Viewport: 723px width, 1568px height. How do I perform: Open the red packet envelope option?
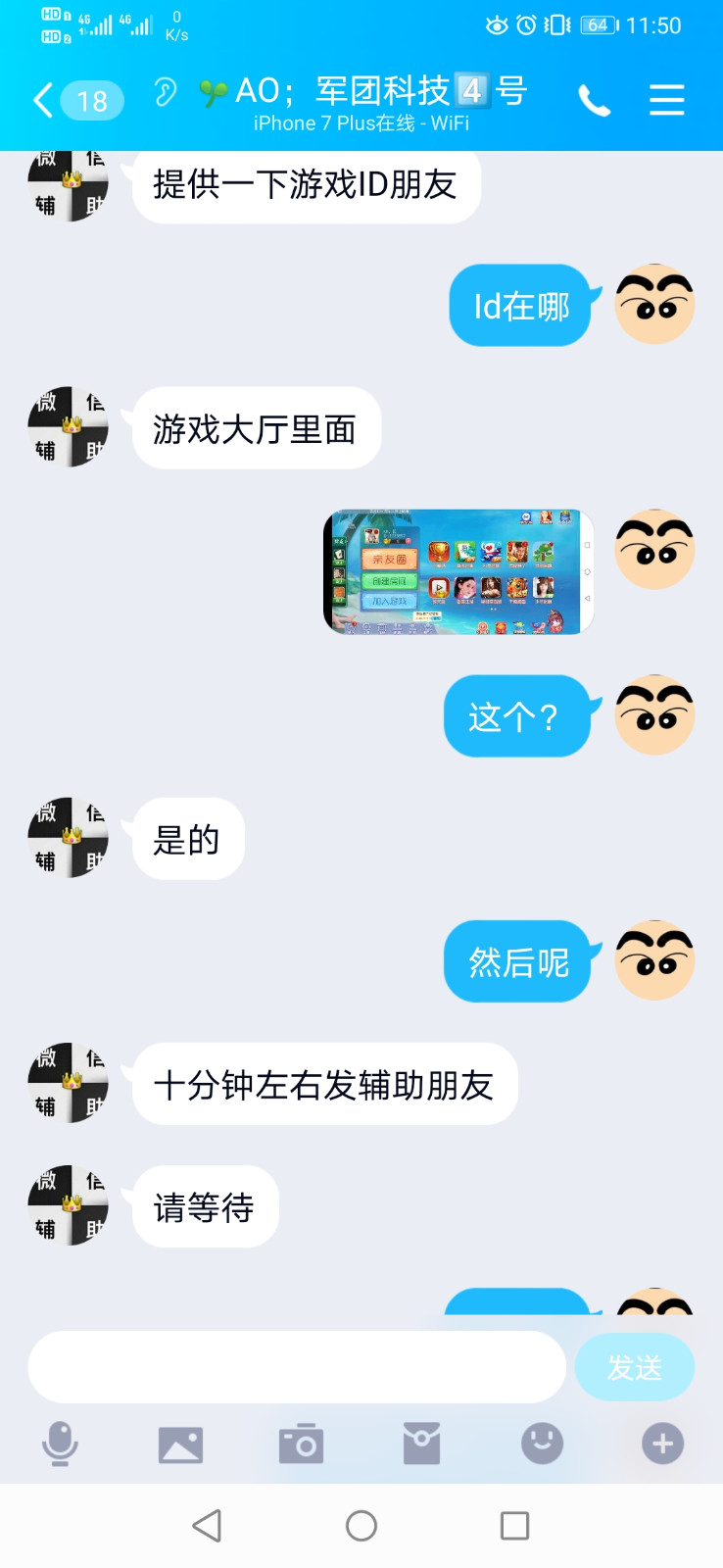(421, 1444)
